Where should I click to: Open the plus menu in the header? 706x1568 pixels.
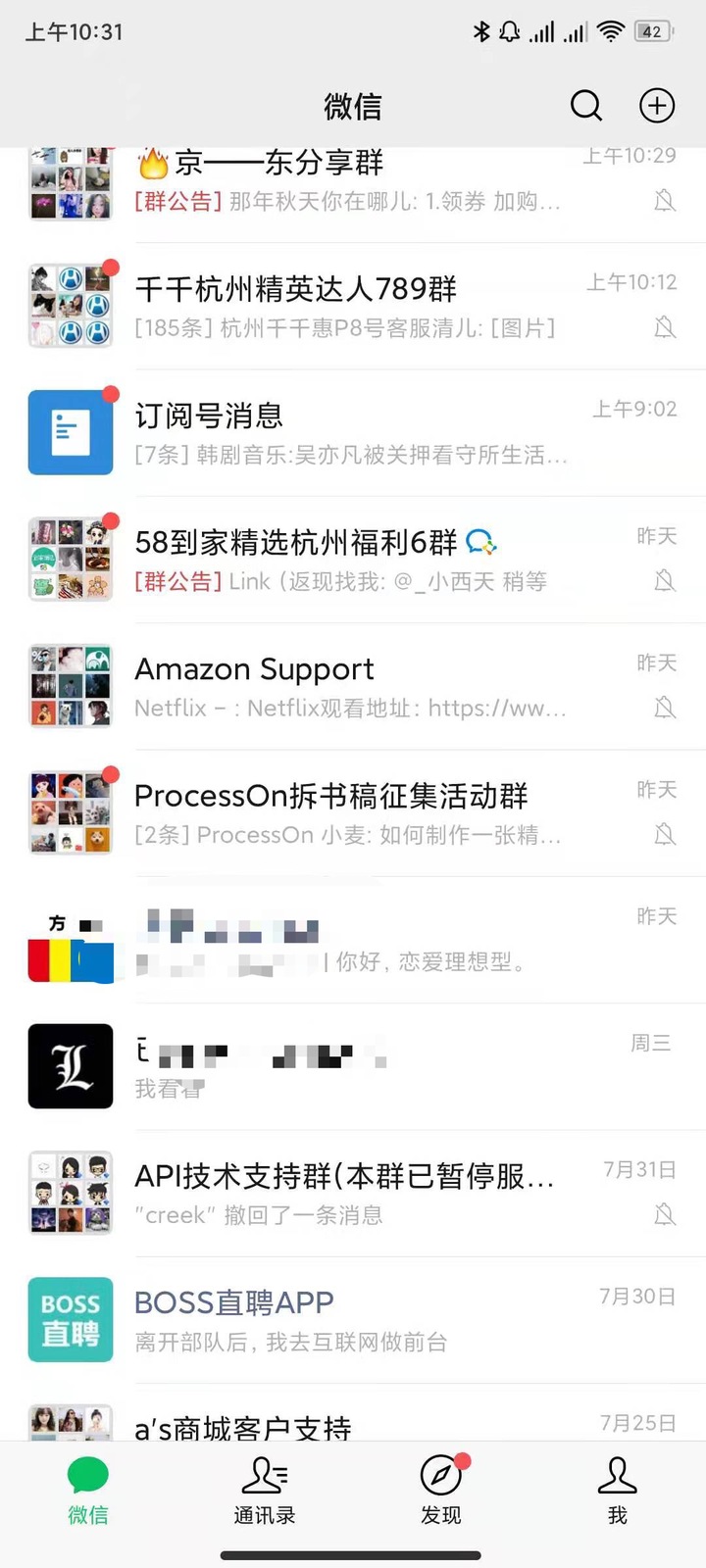[657, 106]
